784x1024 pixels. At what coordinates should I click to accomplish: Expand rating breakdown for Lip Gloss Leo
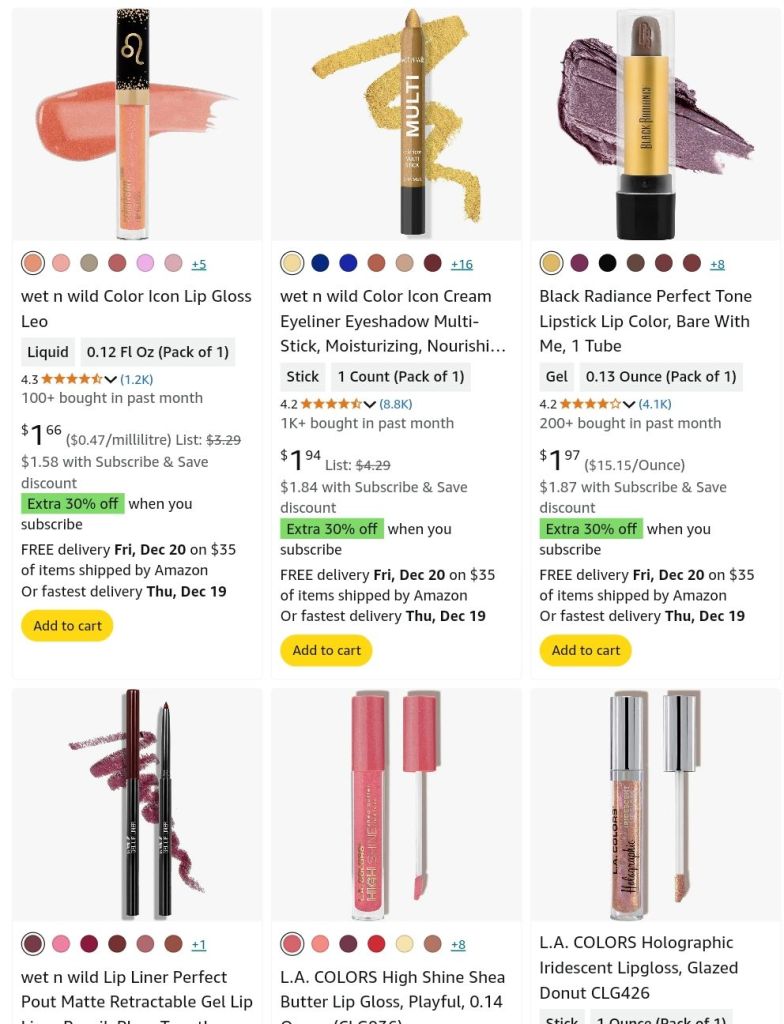(x=110, y=379)
